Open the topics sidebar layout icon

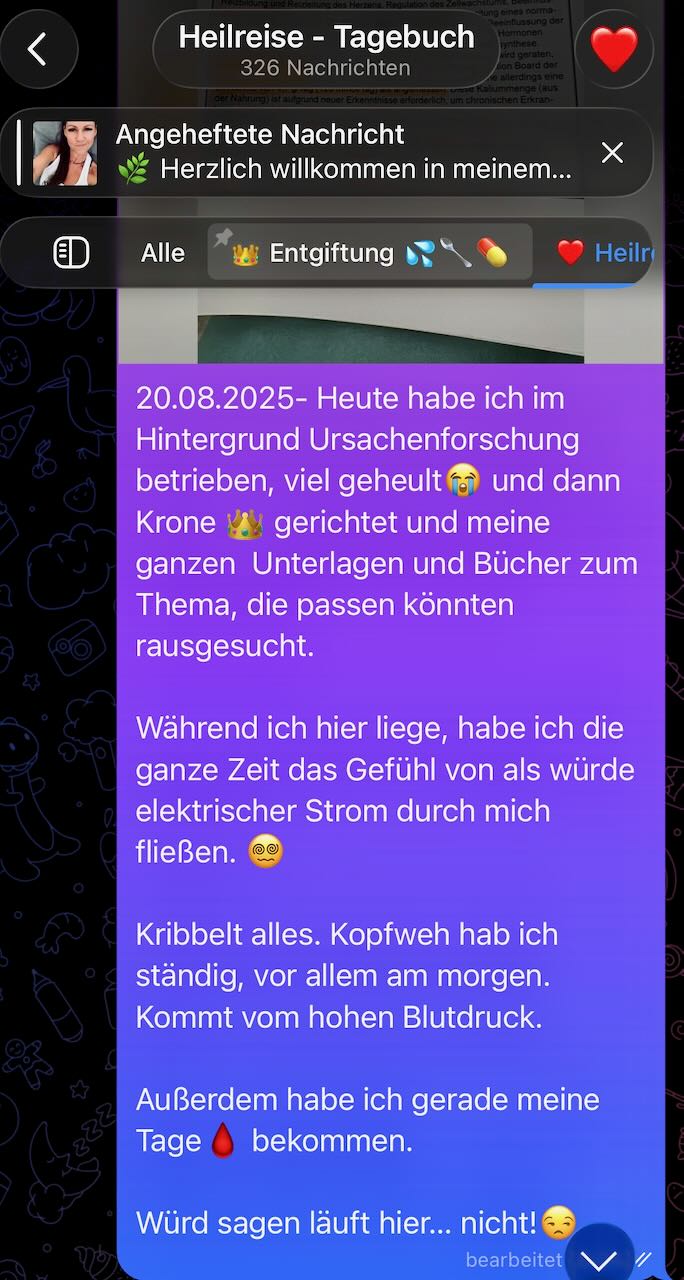pyautogui.click(x=70, y=253)
